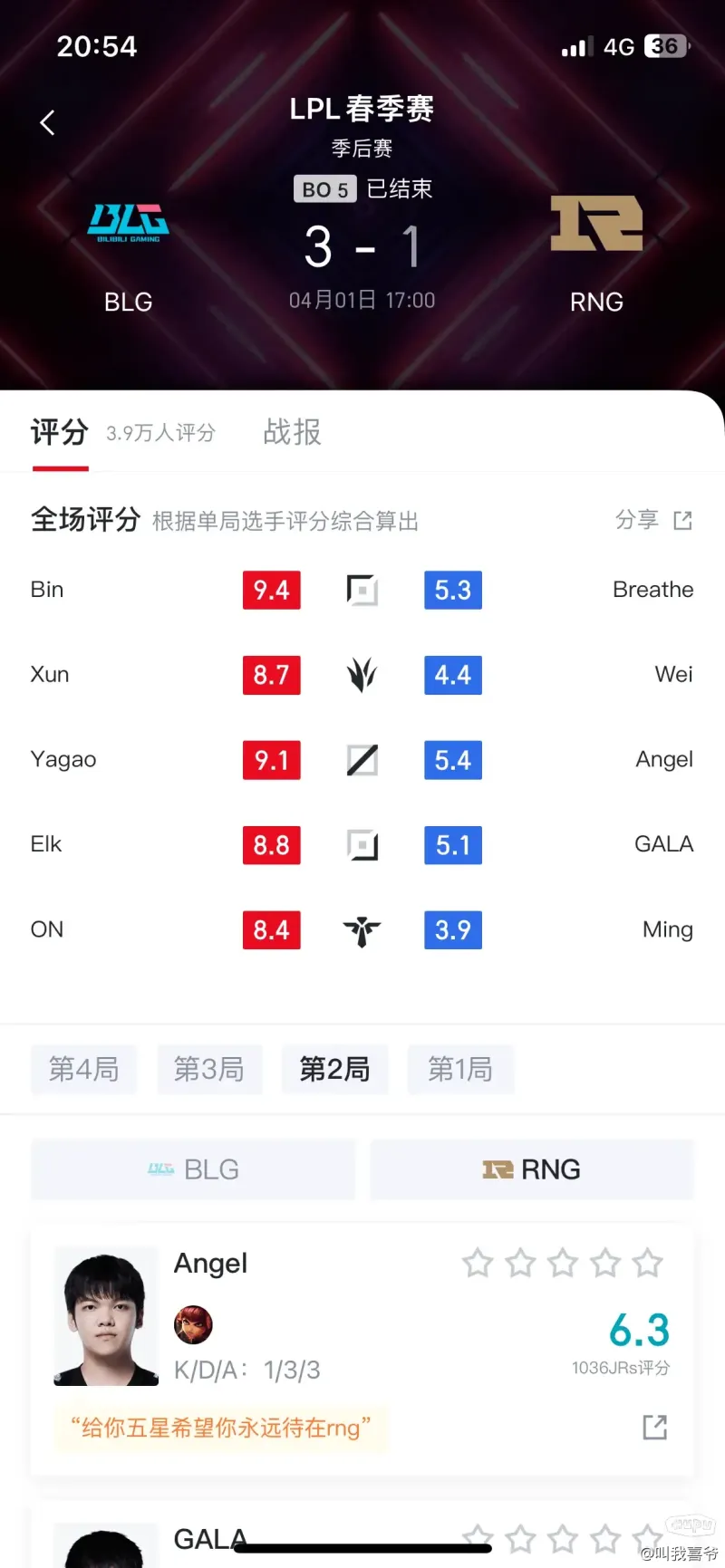Show BLG team player ratings
The image size is (725, 1568).
coord(193,1169)
